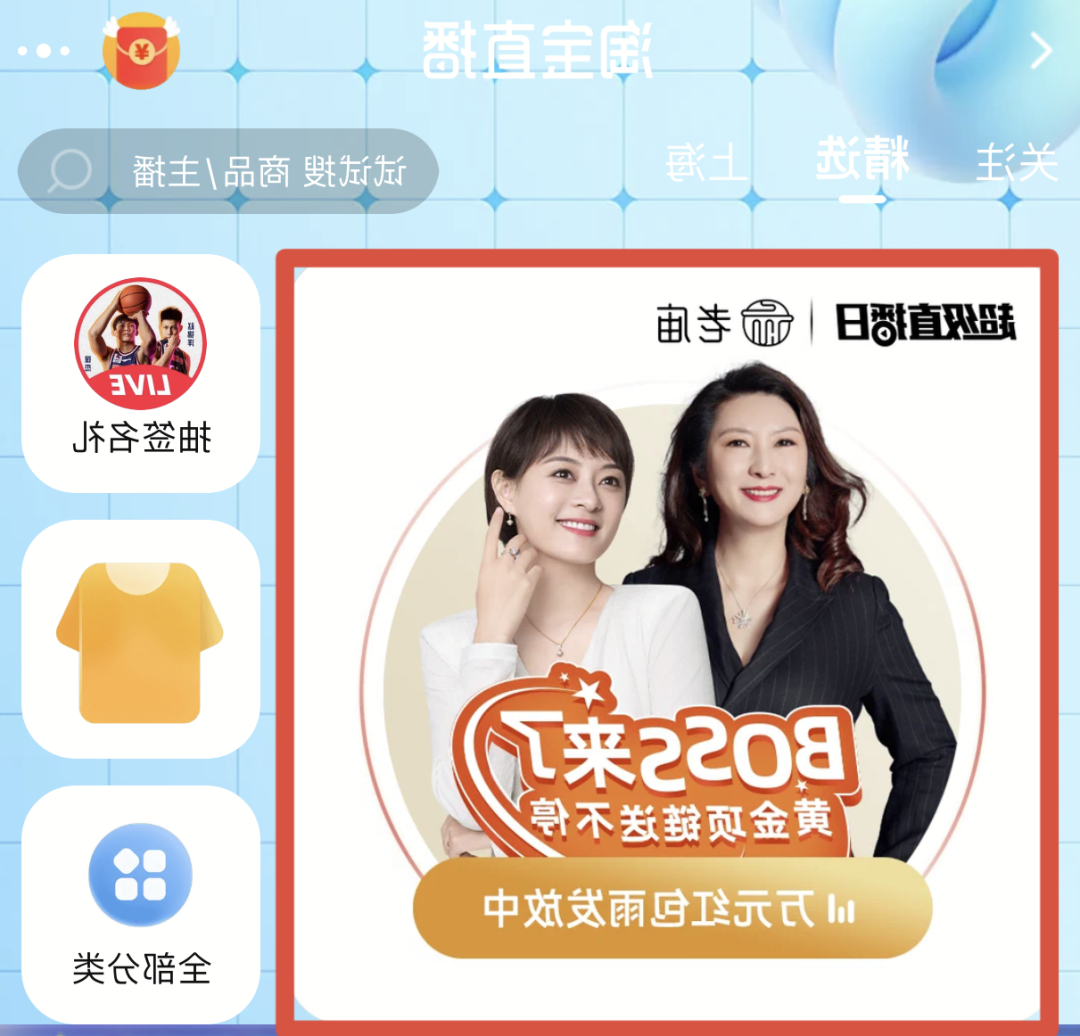Select the 精选 tab

[861, 163]
